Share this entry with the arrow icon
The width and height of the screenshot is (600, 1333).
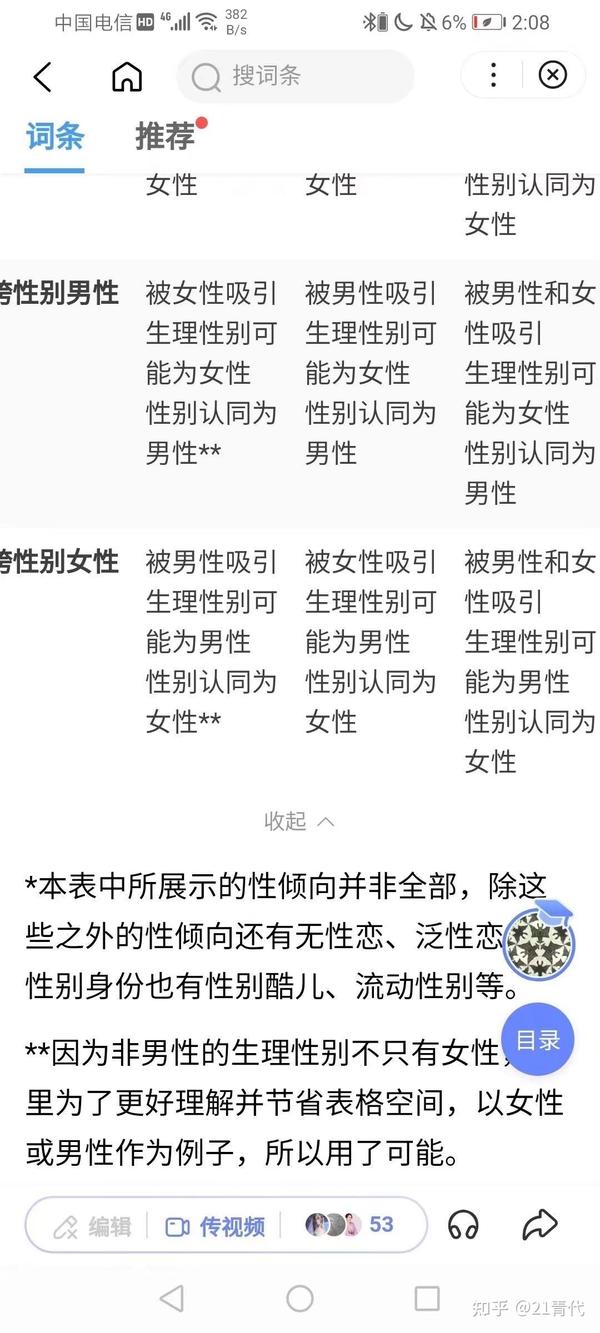540,1225
